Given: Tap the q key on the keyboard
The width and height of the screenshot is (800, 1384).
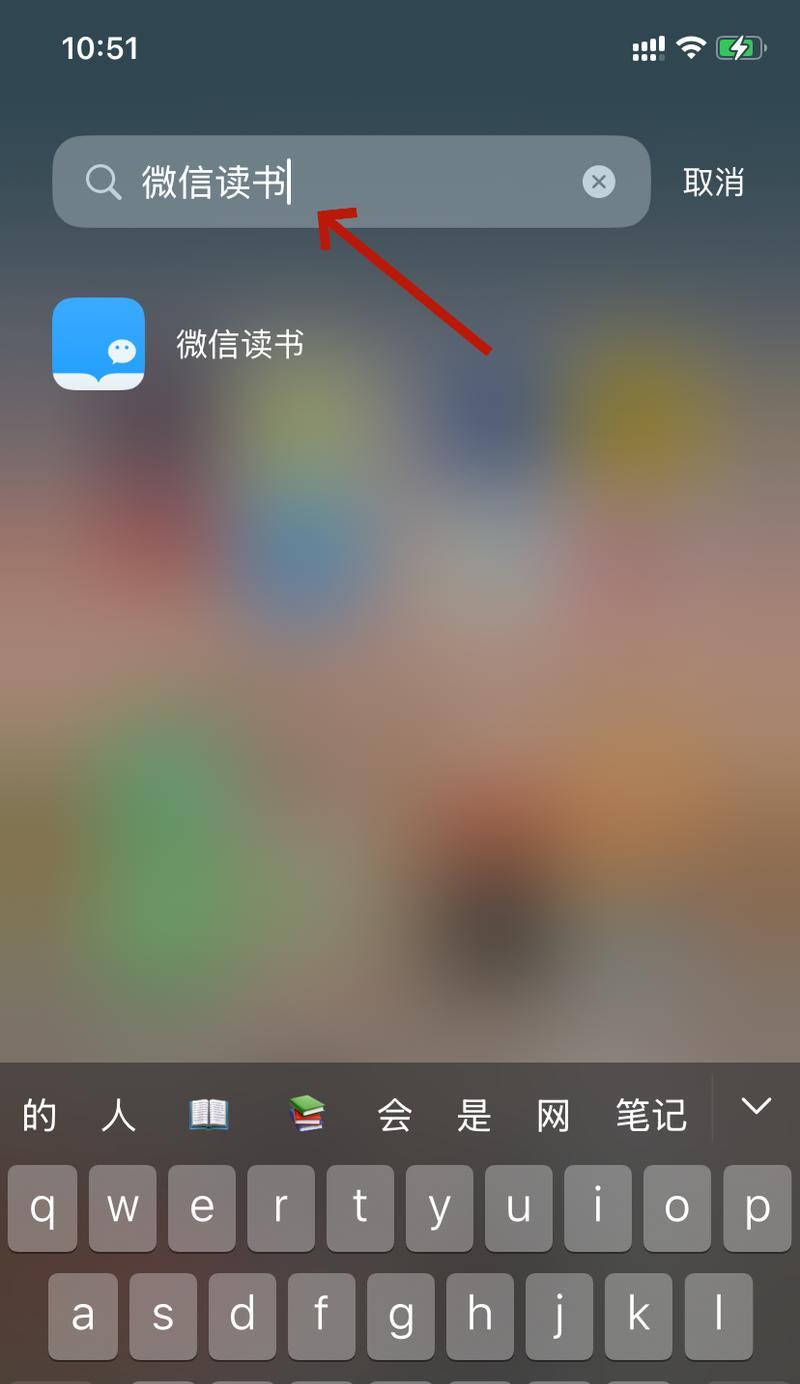Looking at the screenshot, I should (43, 1208).
